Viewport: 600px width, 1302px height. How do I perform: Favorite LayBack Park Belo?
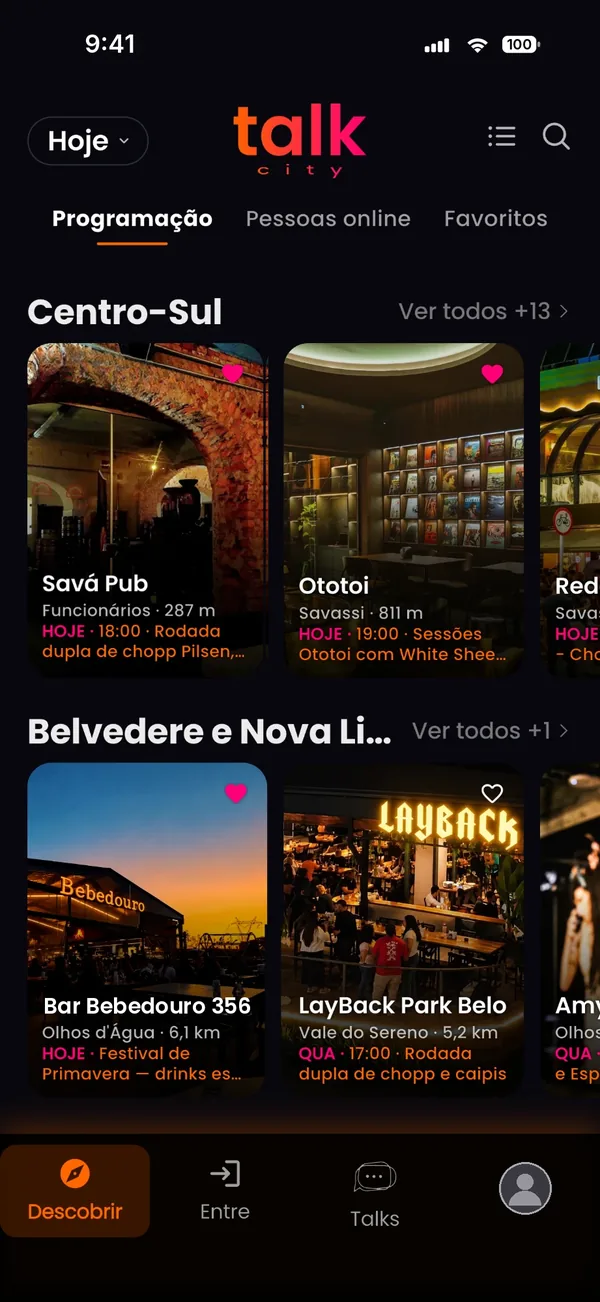[x=492, y=793]
